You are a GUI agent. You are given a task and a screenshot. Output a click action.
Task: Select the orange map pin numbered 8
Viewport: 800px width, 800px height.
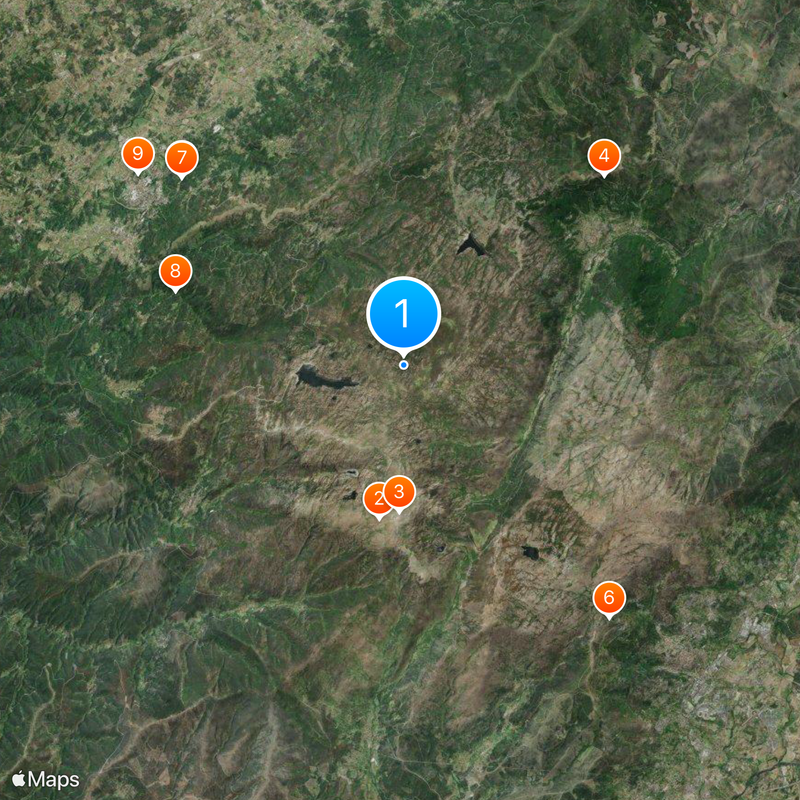(176, 271)
